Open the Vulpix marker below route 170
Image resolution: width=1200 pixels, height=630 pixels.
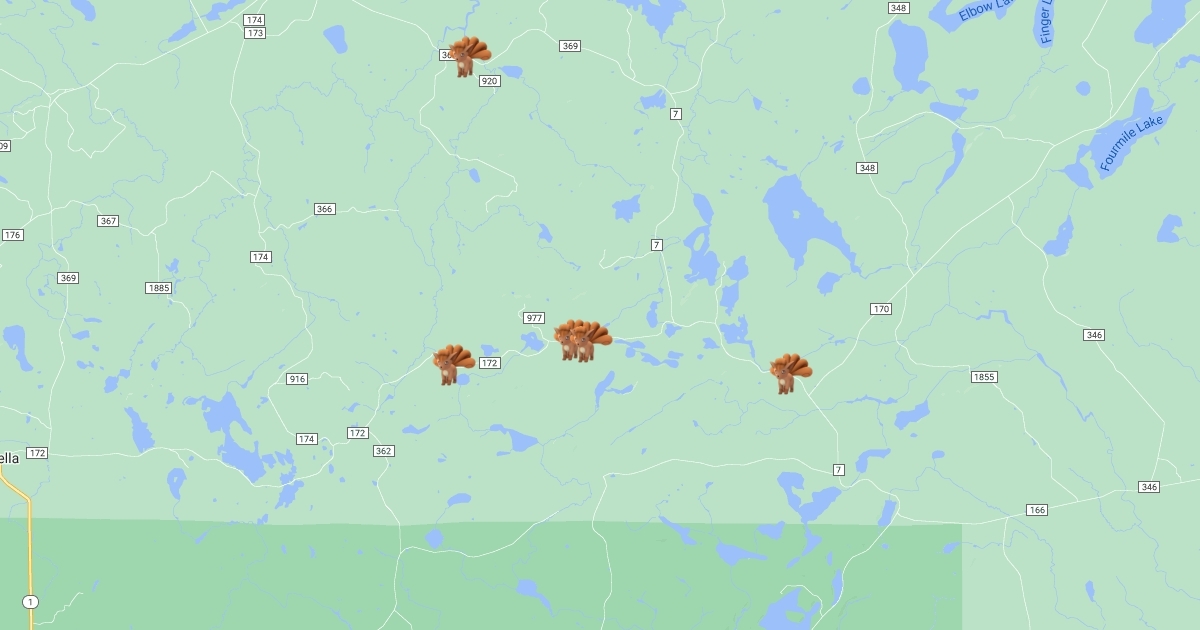coord(789,373)
